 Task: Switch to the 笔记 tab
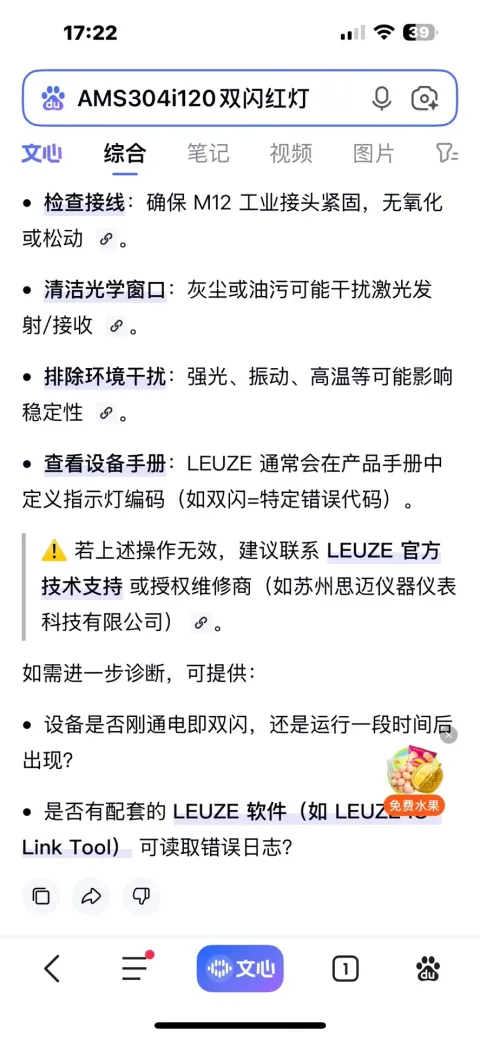pos(208,154)
